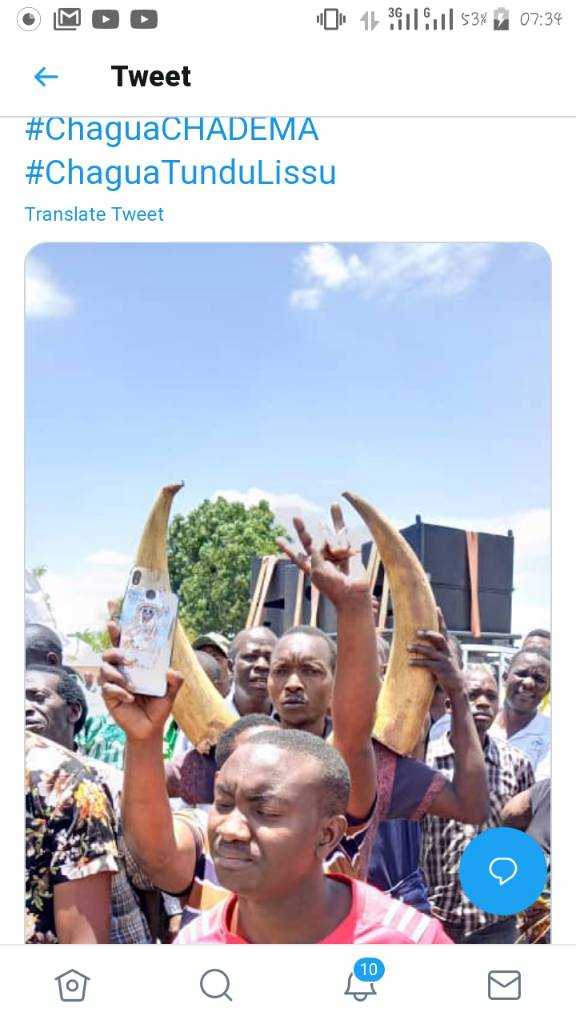Go back from the Tweet screen

coord(46,77)
